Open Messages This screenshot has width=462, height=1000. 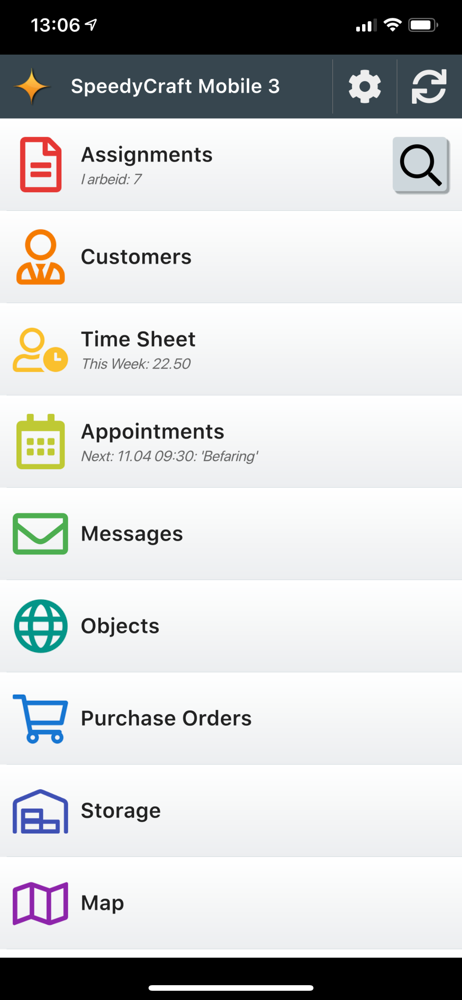coord(231,534)
